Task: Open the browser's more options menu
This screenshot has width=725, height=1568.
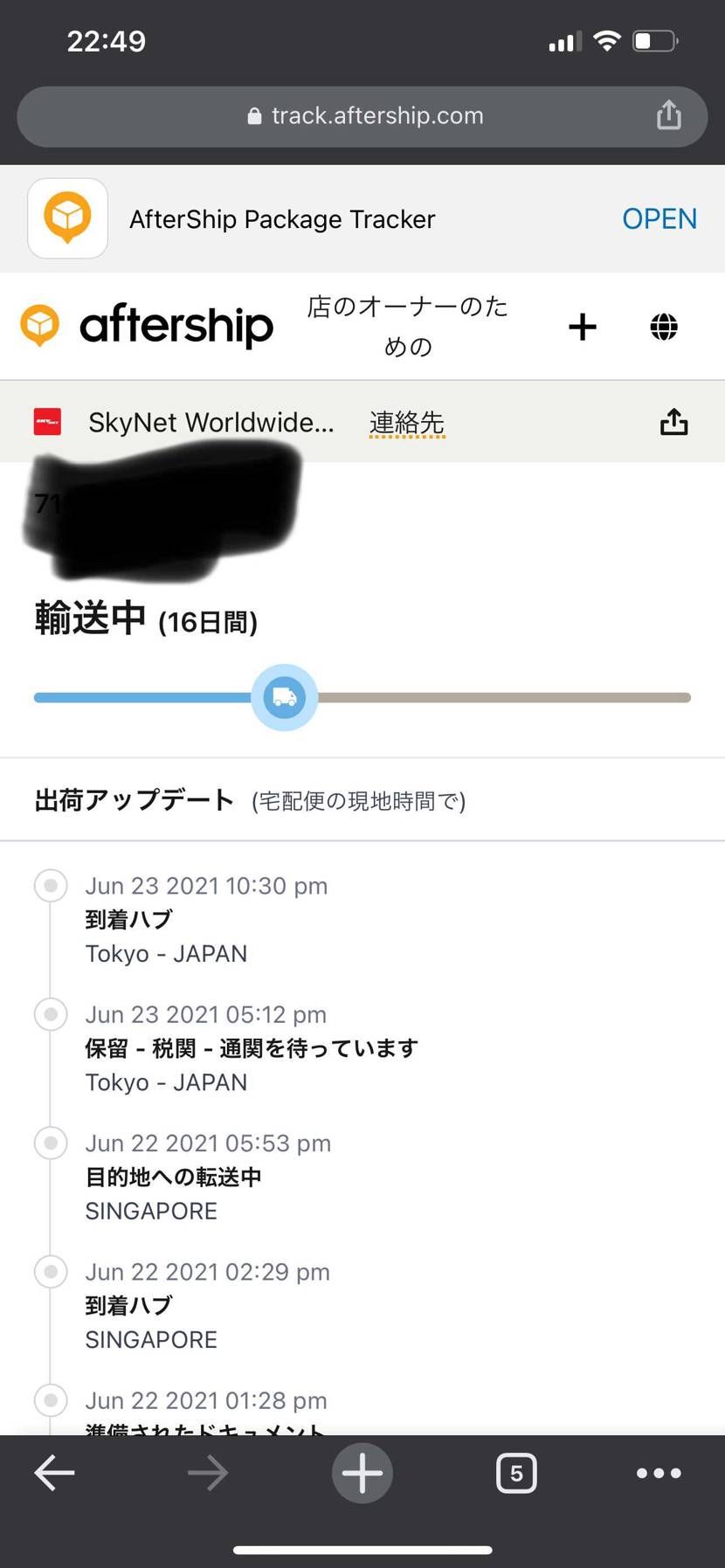Action: point(659,1473)
